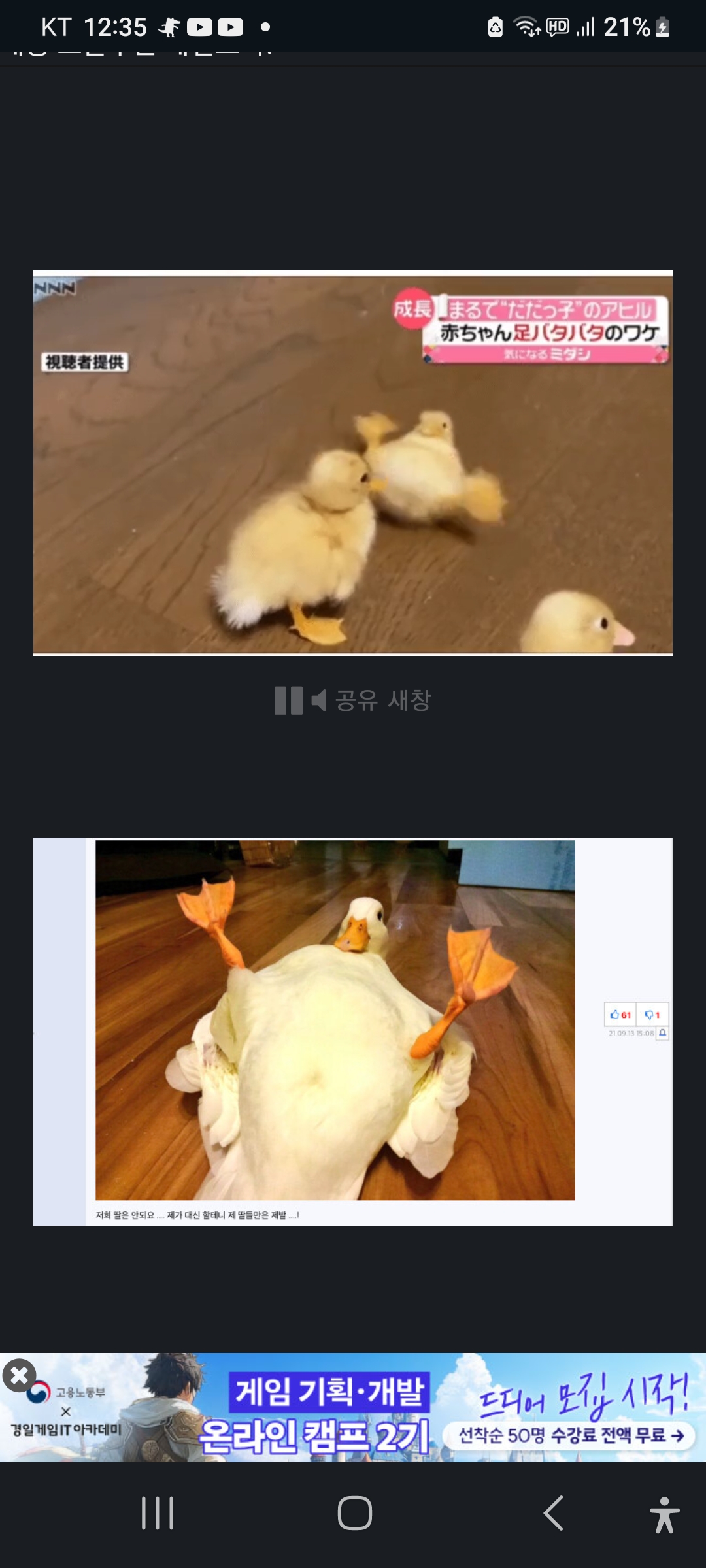
Task: Tap the 공유 share link
Action: [357, 700]
